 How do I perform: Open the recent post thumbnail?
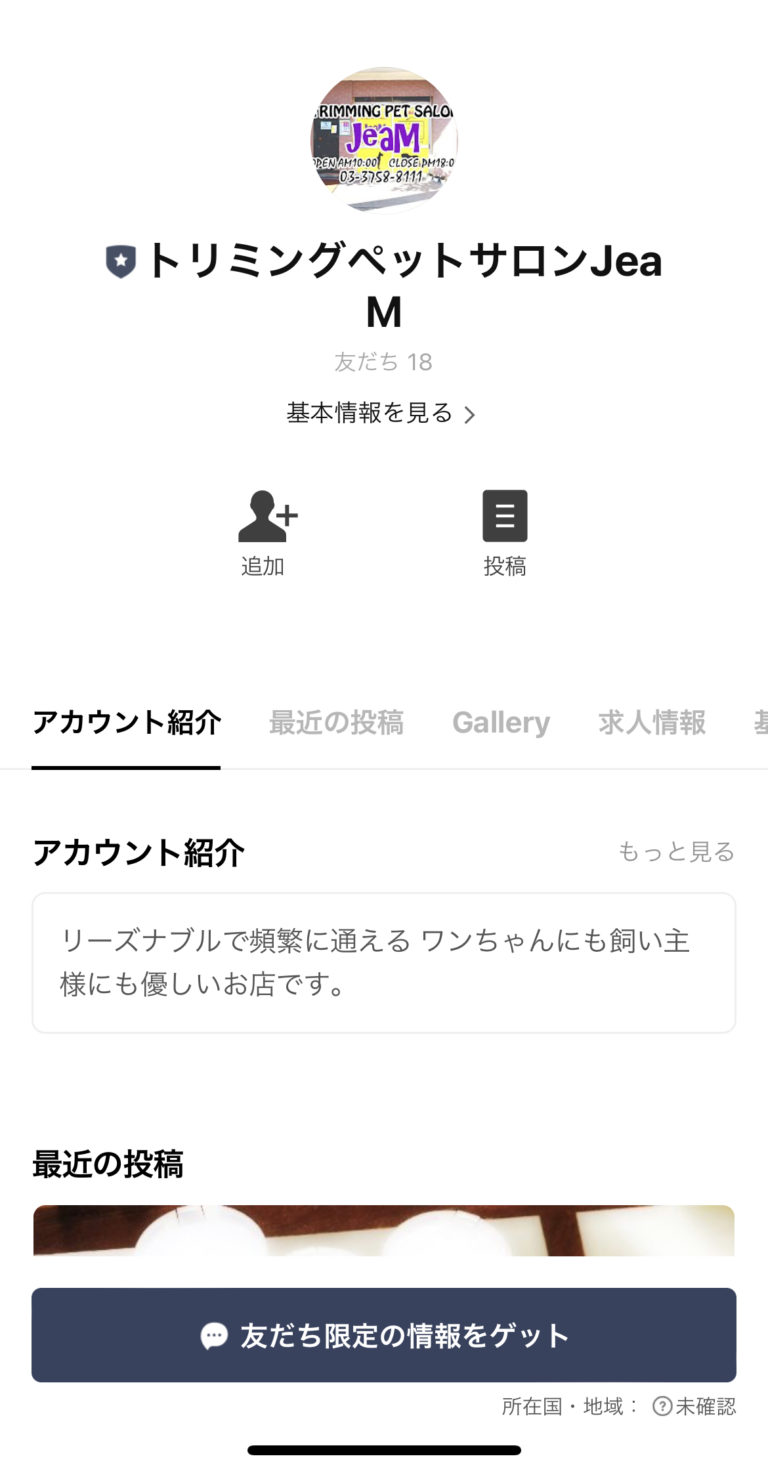click(384, 1240)
